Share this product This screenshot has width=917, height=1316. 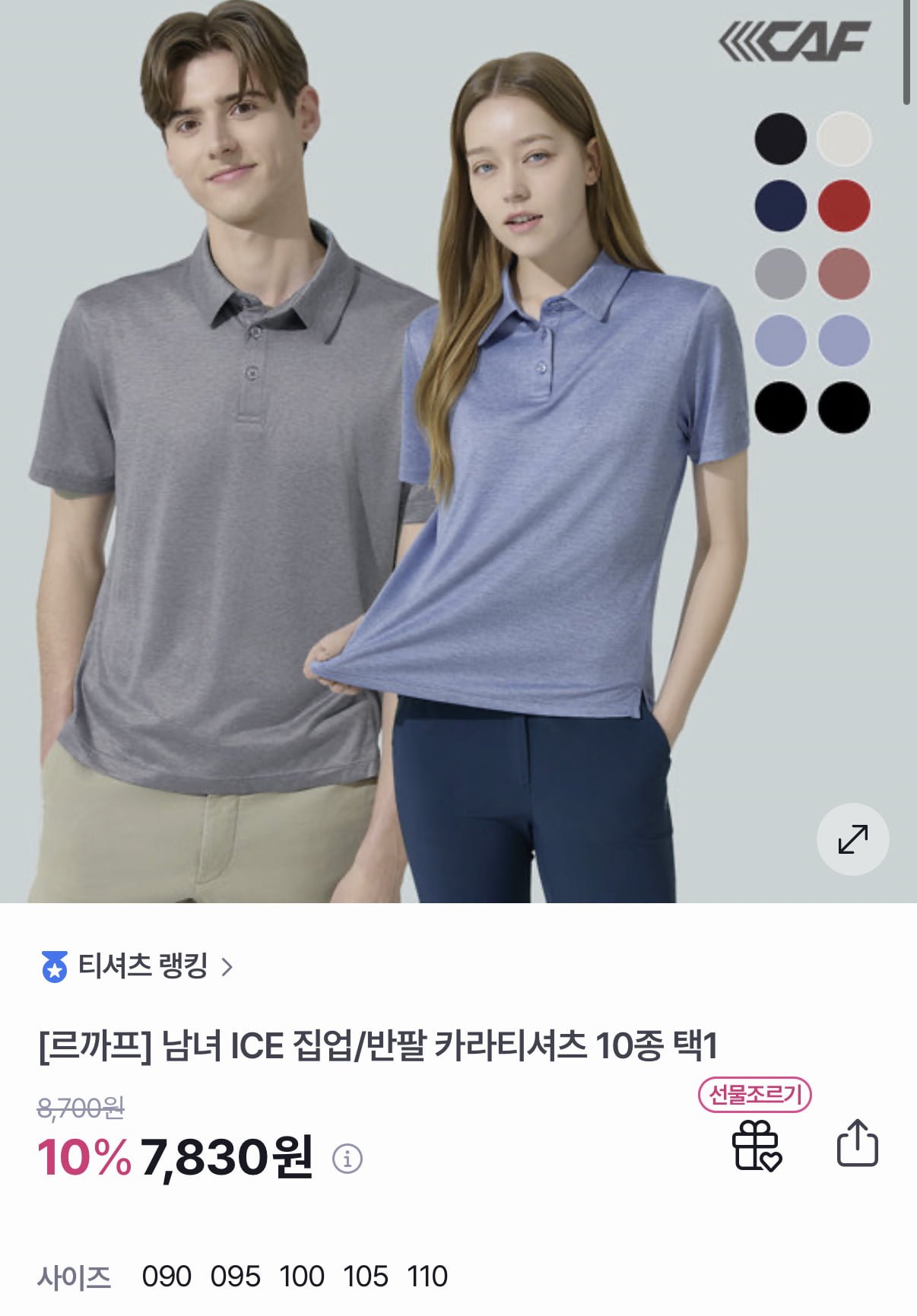(x=857, y=1143)
